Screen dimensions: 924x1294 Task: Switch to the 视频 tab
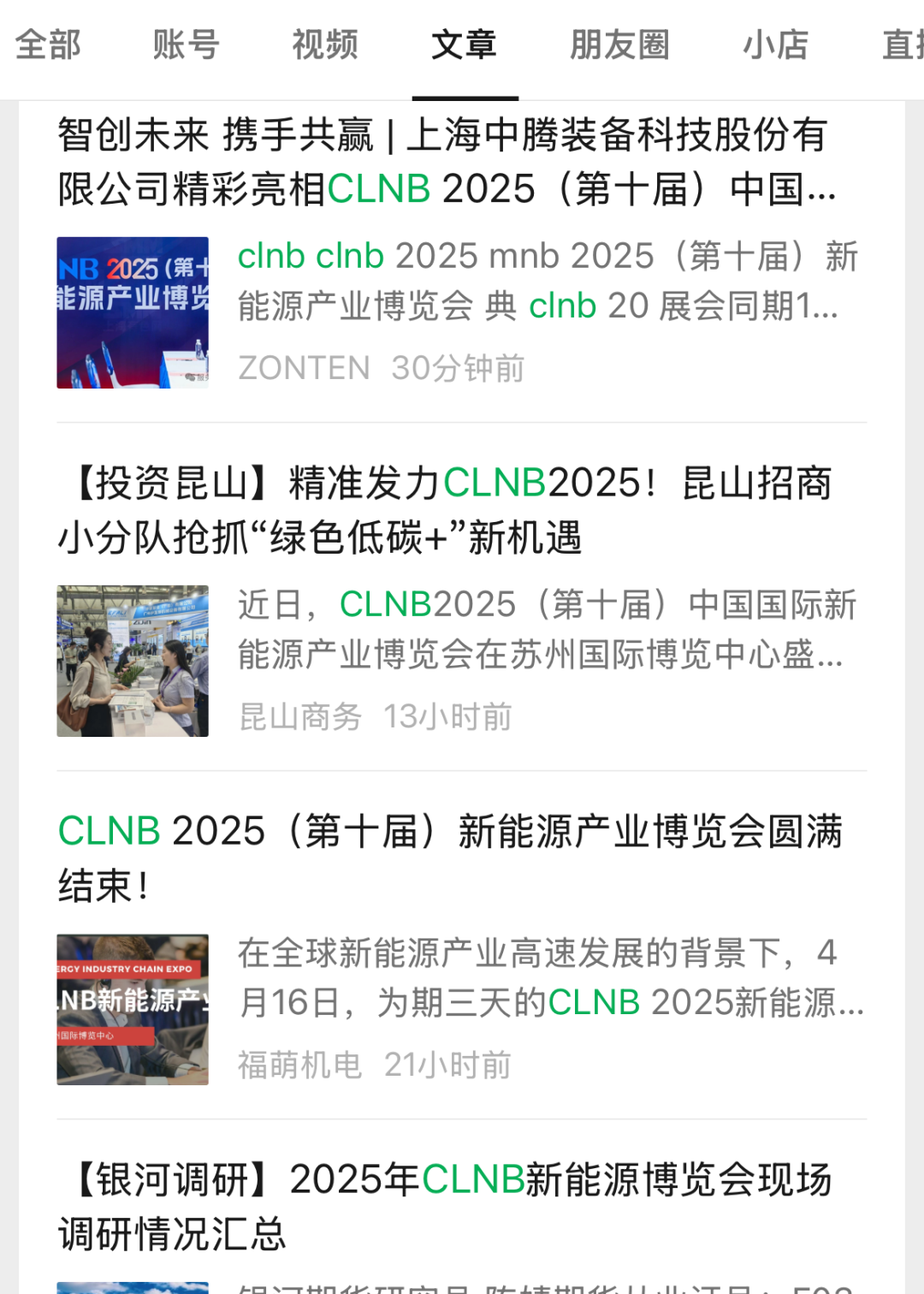tap(325, 45)
